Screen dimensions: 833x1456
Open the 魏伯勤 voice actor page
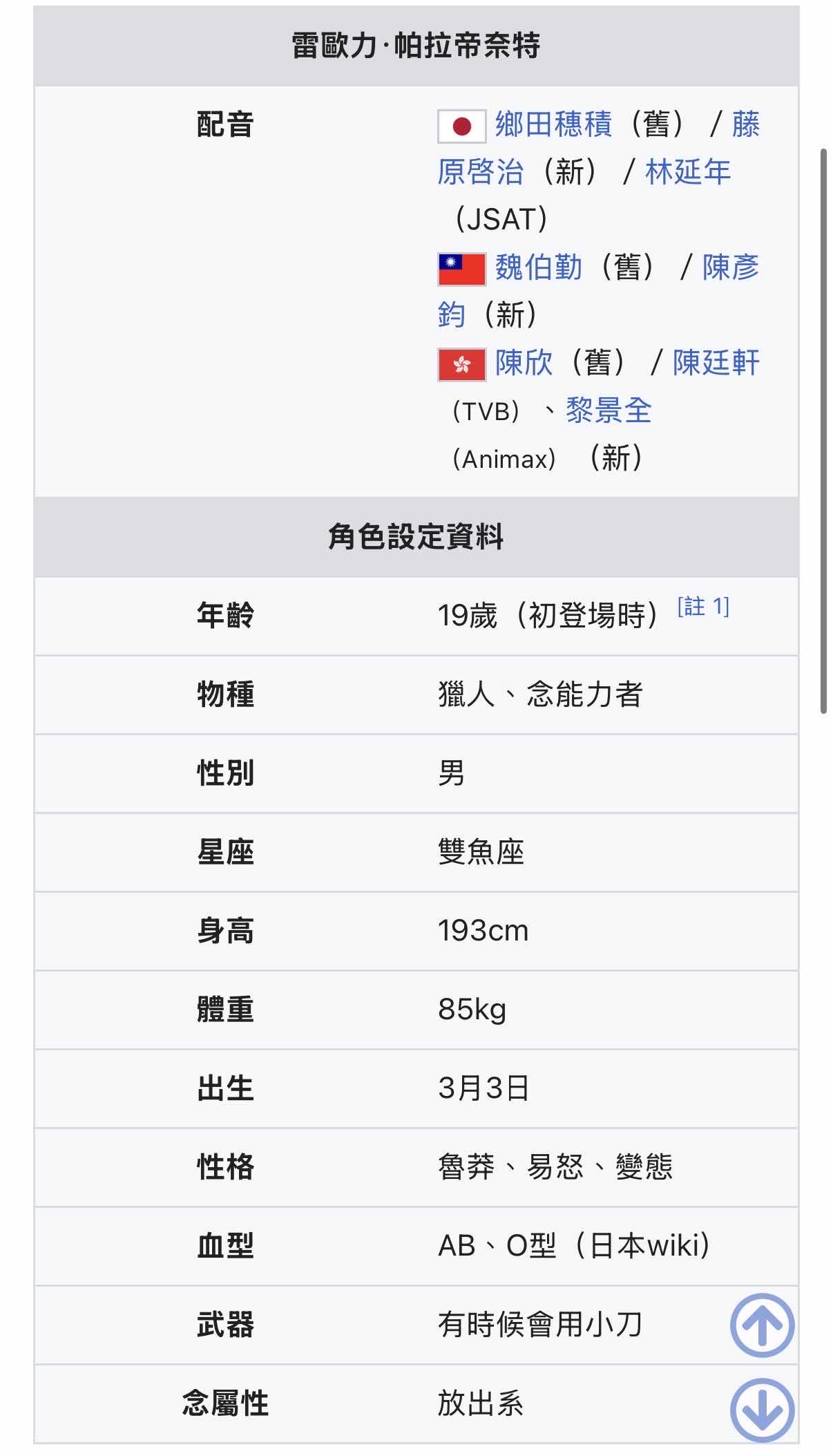(x=539, y=267)
